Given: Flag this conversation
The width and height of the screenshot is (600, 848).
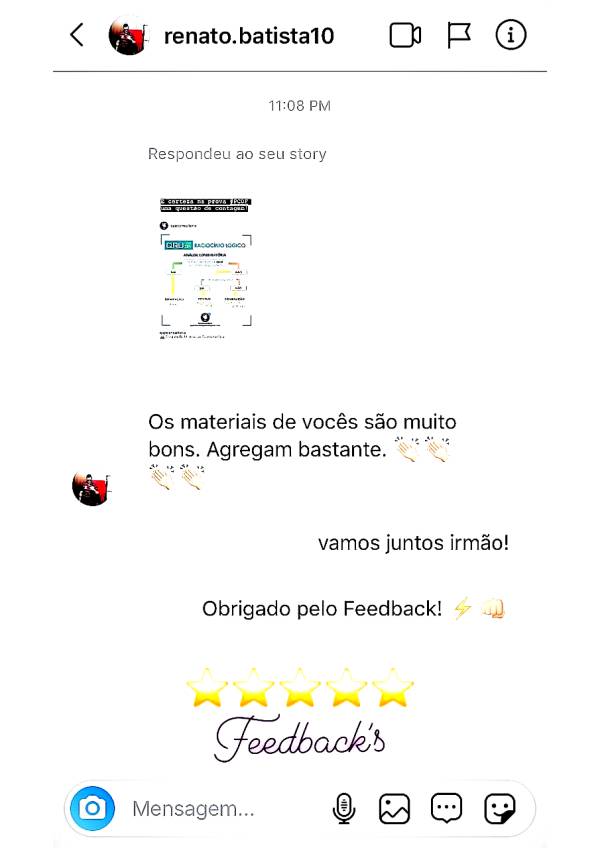Looking at the screenshot, I should 458,35.
